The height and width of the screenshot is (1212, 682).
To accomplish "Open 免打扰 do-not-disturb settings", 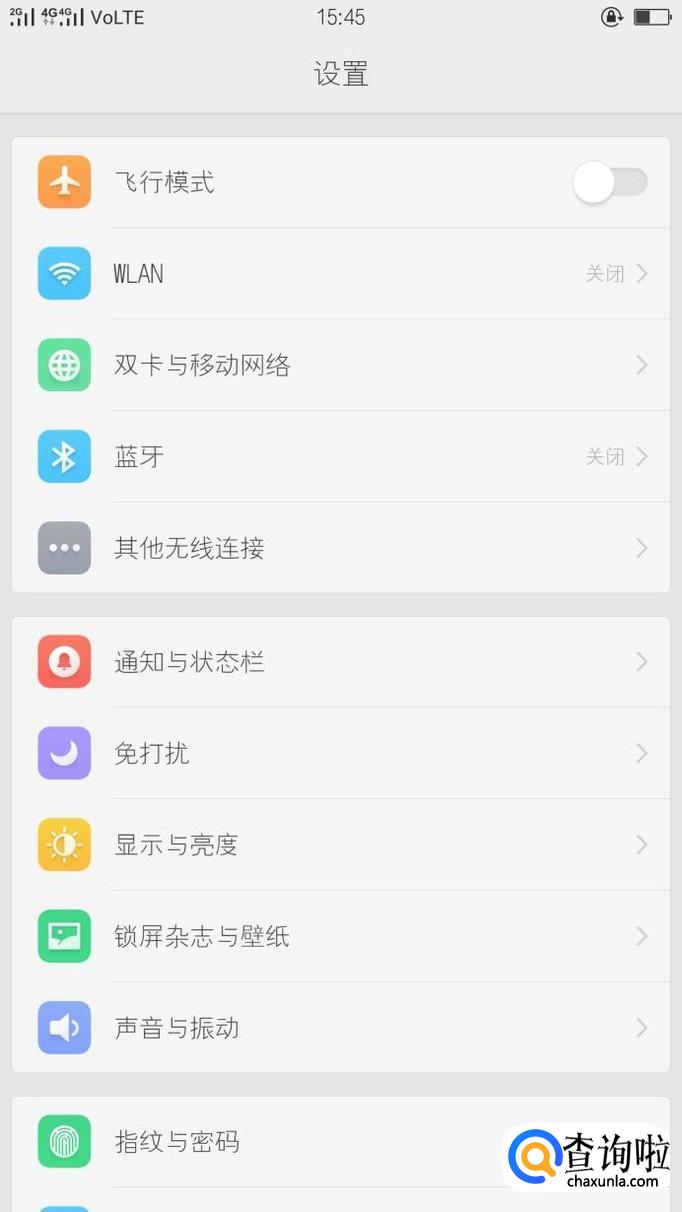I will pyautogui.click(x=340, y=753).
